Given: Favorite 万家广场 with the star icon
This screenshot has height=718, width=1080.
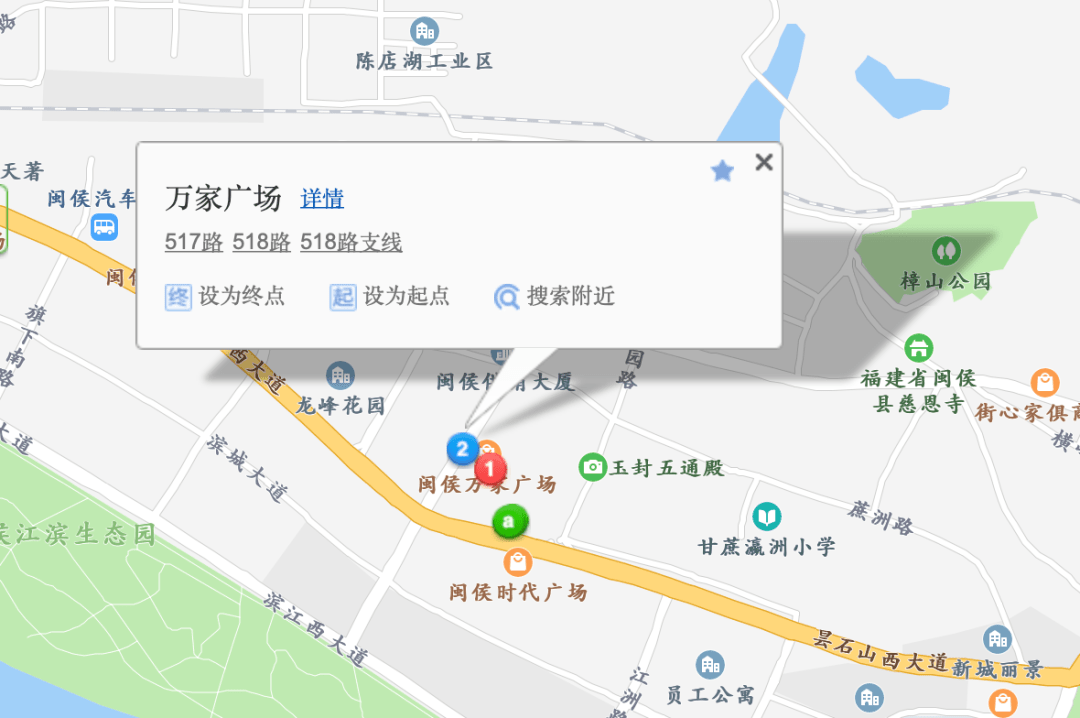Looking at the screenshot, I should 722,171.
